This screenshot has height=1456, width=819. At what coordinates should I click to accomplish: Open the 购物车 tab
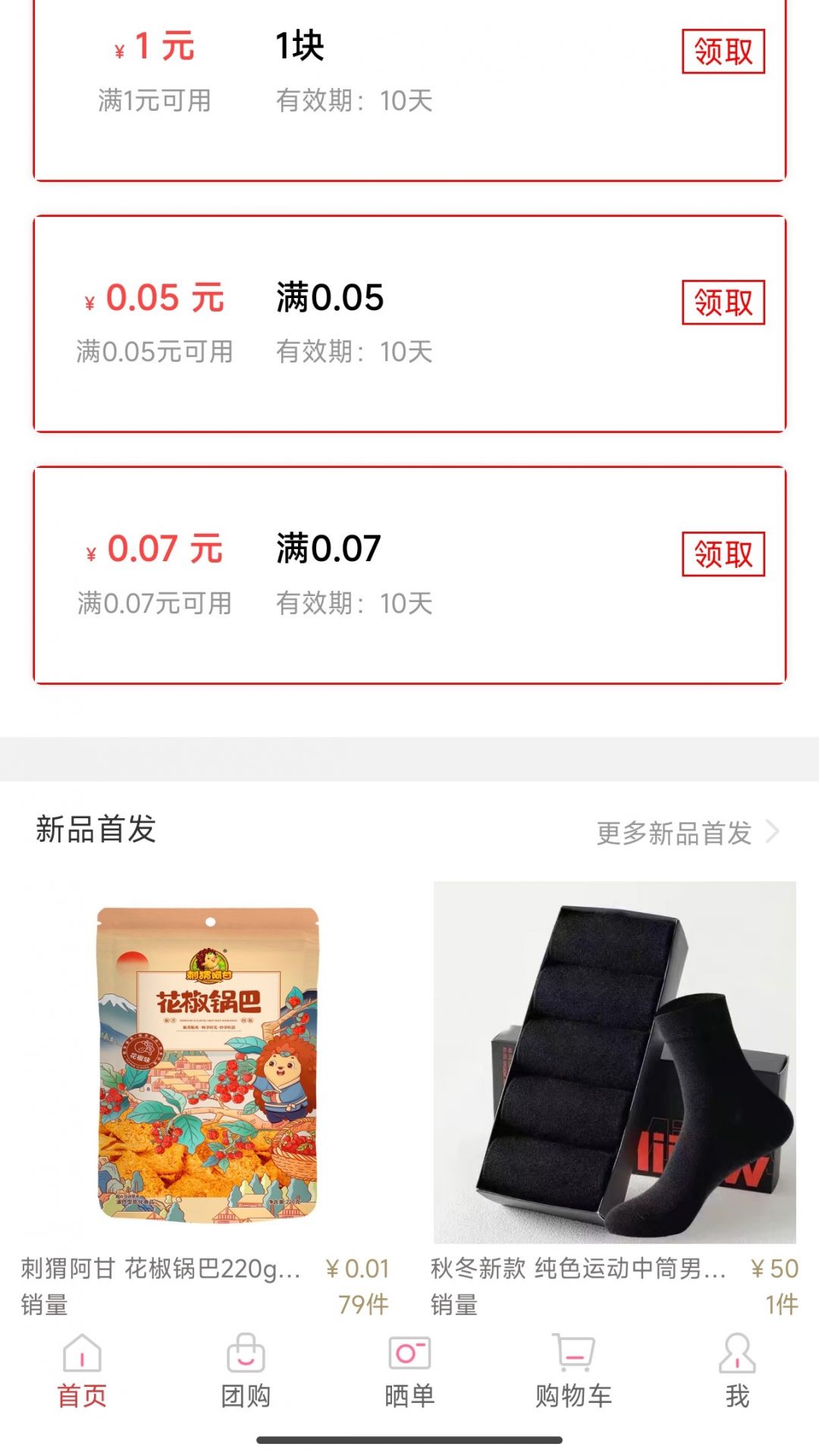pos(573,1373)
